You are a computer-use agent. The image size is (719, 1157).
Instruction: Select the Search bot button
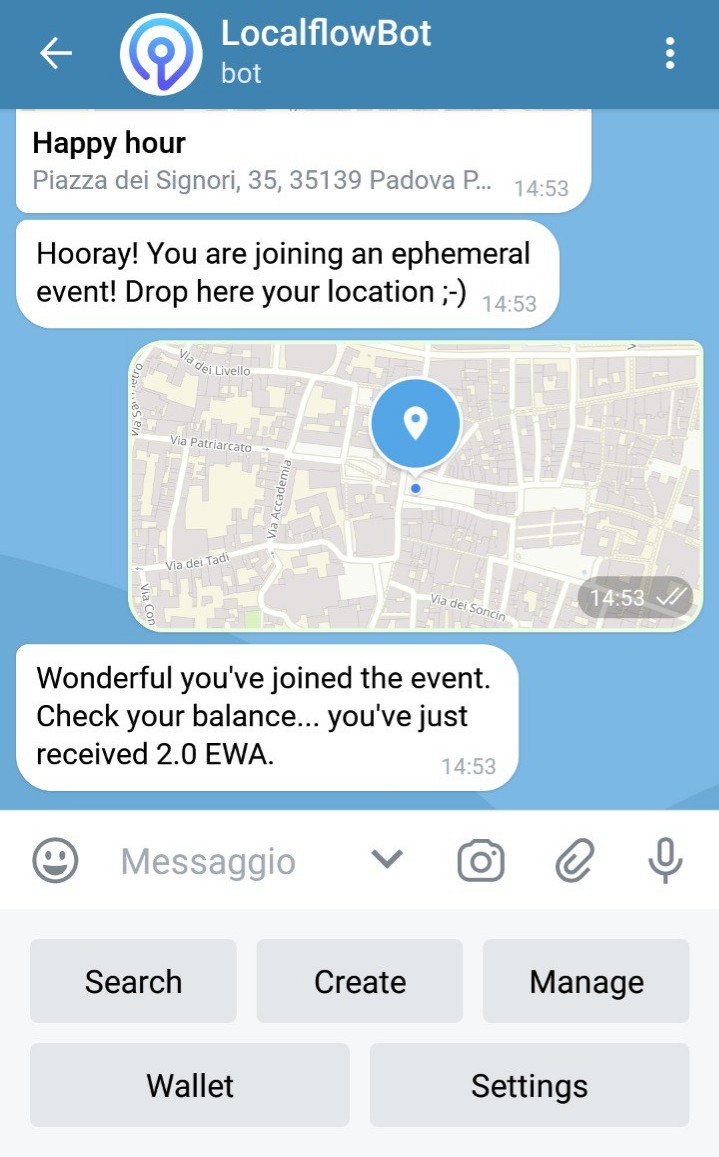pyautogui.click(x=133, y=981)
